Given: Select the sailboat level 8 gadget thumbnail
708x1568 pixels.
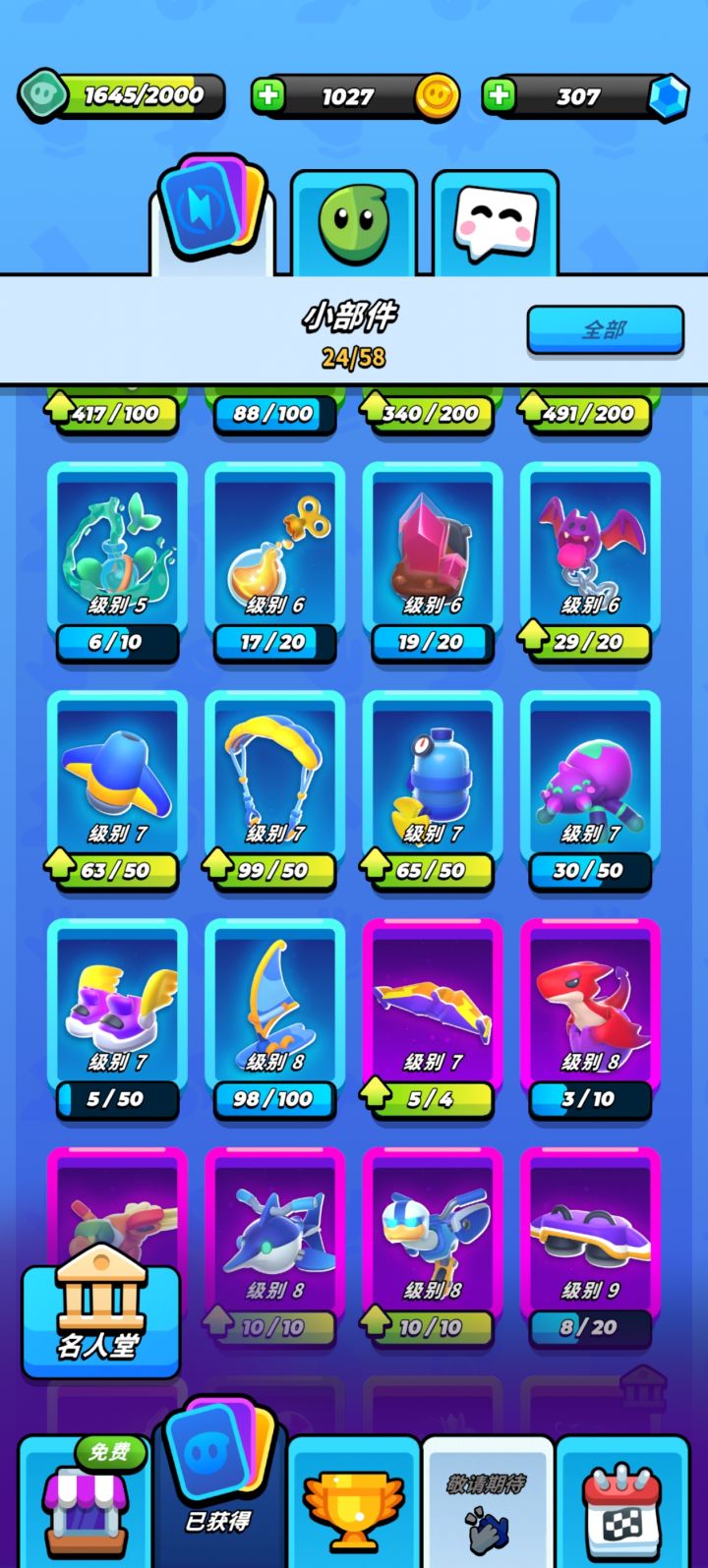Looking at the screenshot, I should pyautogui.click(x=274, y=1003).
